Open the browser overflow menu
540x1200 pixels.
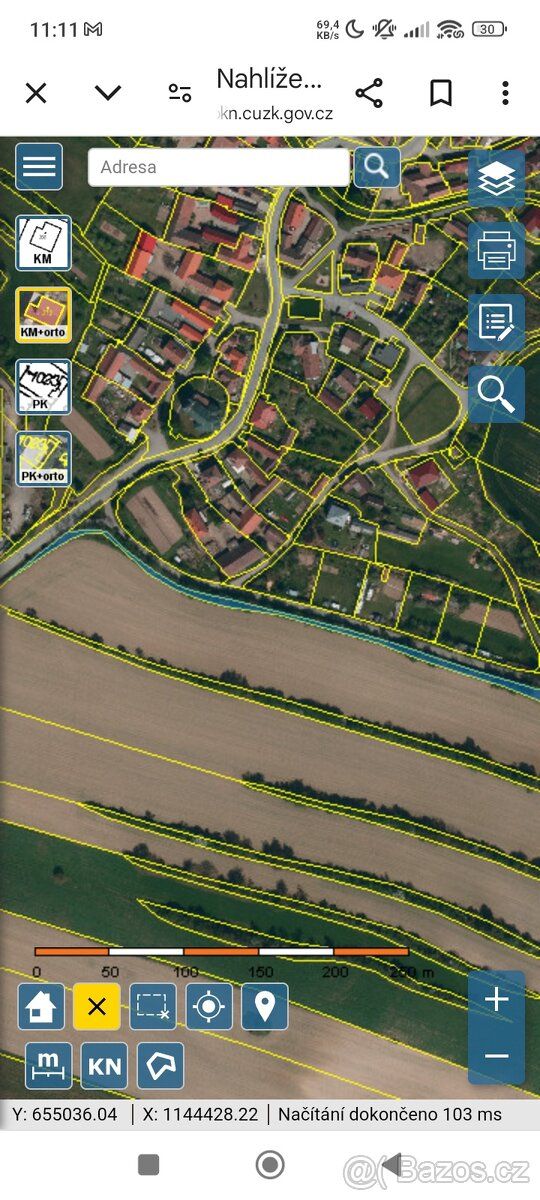coord(505,94)
